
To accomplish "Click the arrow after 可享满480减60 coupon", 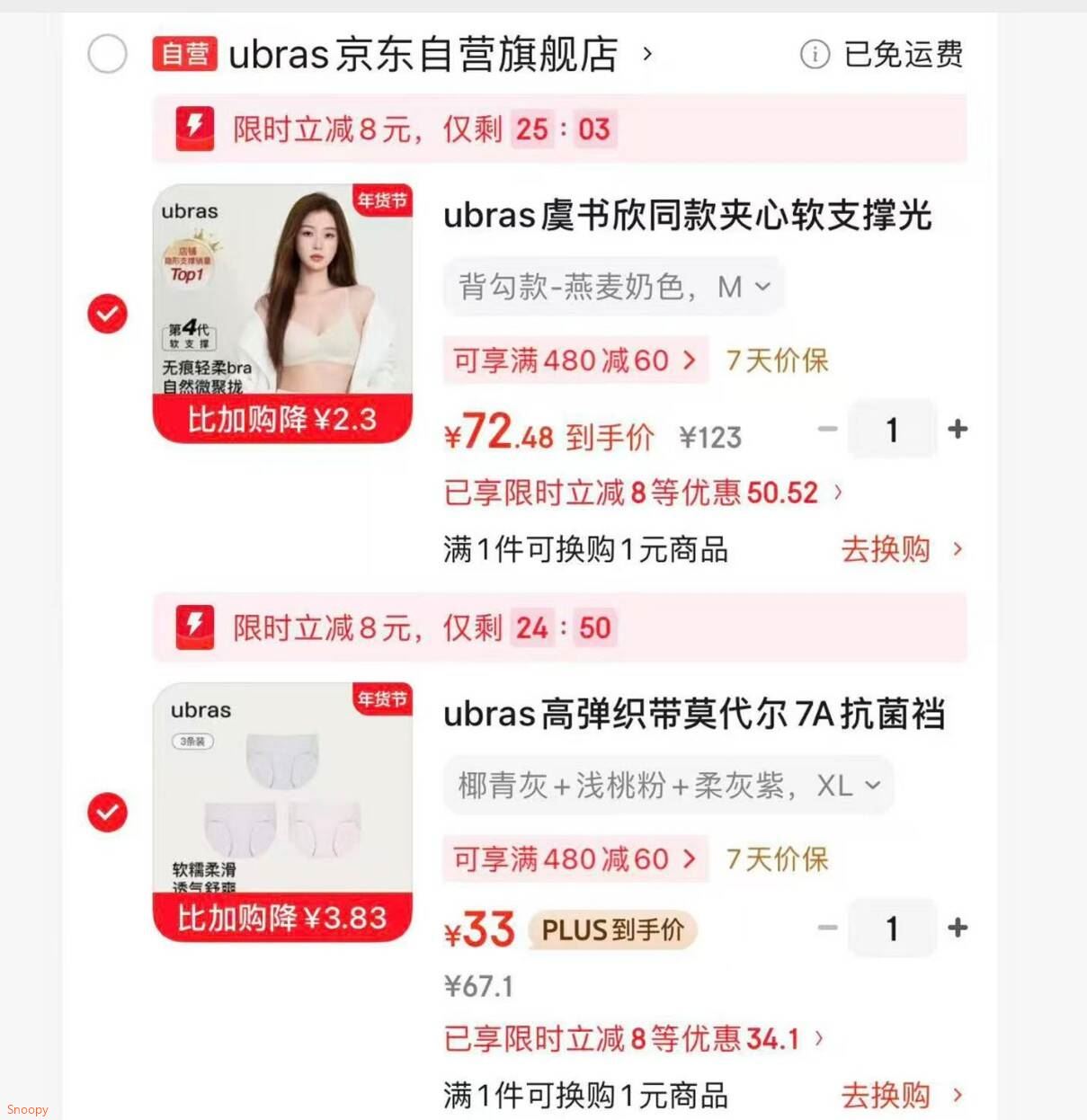I will (x=691, y=360).
